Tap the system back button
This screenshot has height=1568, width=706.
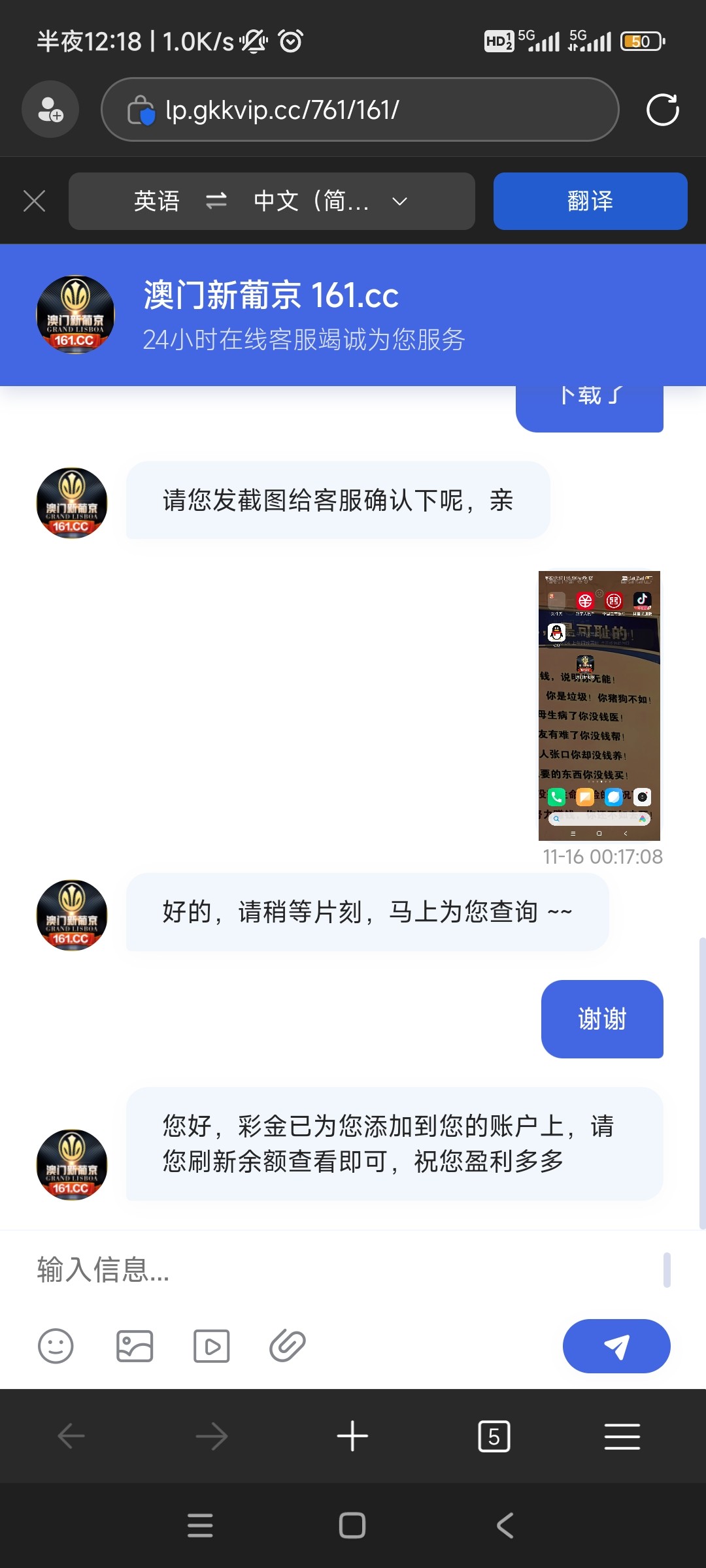[505, 1526]
